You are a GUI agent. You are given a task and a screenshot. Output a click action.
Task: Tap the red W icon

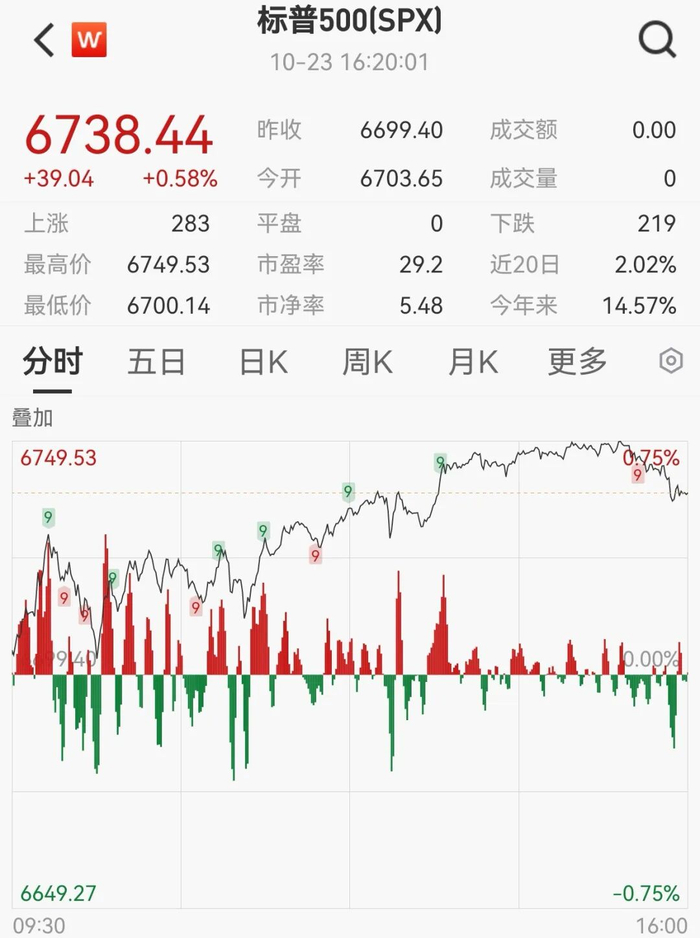point(89,40)
